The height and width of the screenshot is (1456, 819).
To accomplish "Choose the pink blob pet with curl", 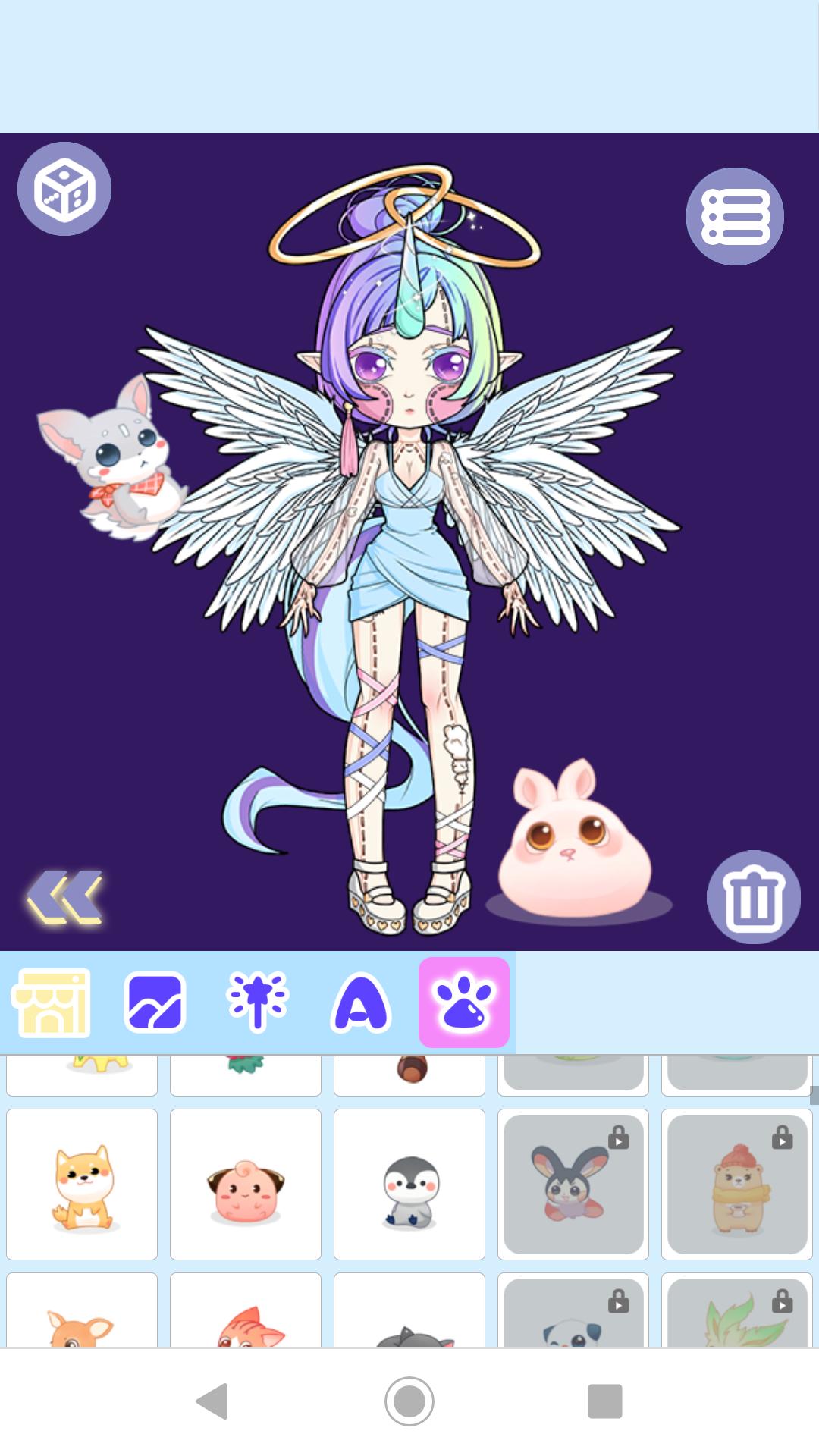I will coord(246,1185).
